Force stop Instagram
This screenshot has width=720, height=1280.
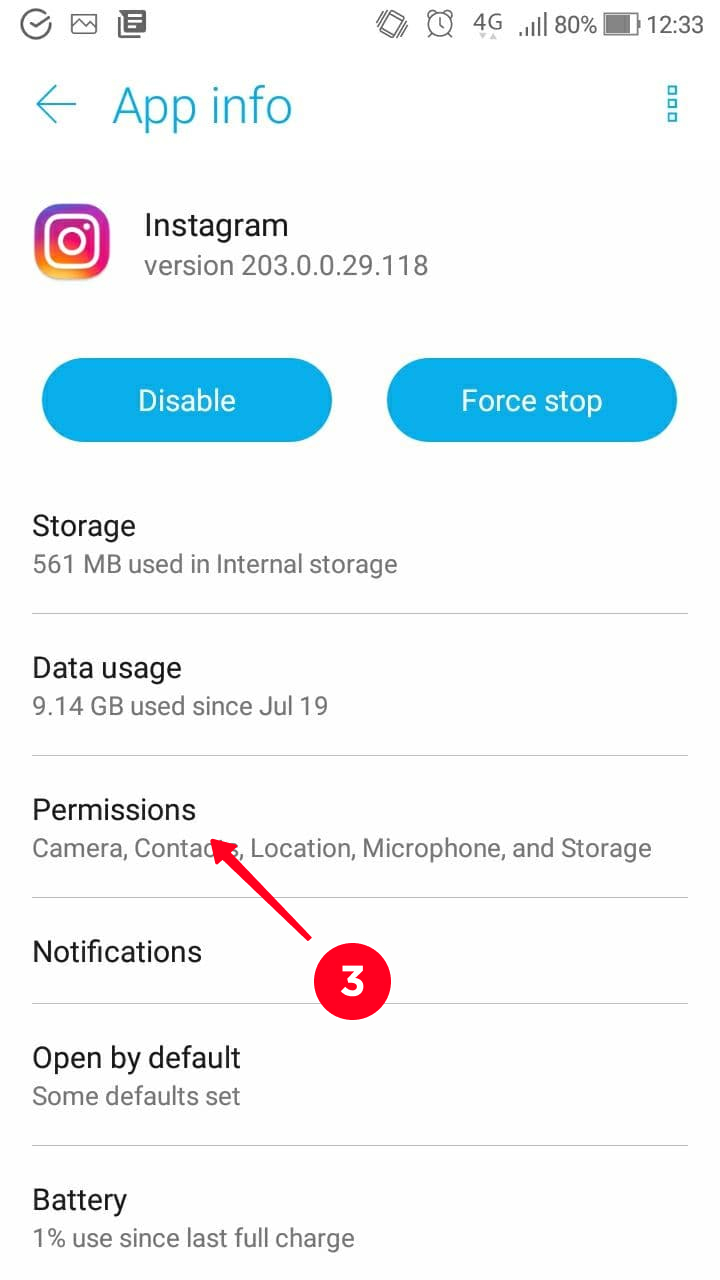(531, 400)
